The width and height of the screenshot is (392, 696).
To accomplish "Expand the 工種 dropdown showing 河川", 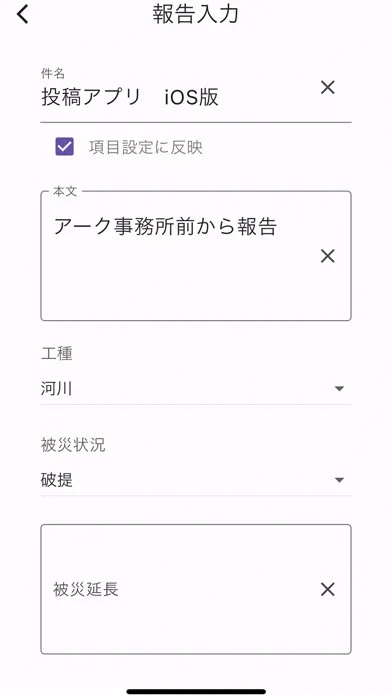I will [196, 389].
